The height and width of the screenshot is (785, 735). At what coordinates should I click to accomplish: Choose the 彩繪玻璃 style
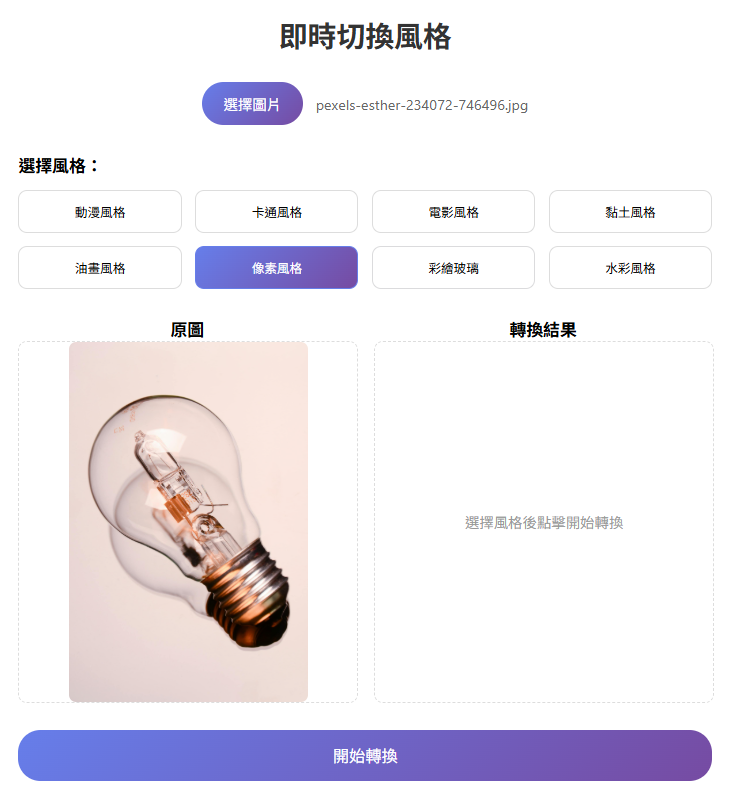coord(453,268)
